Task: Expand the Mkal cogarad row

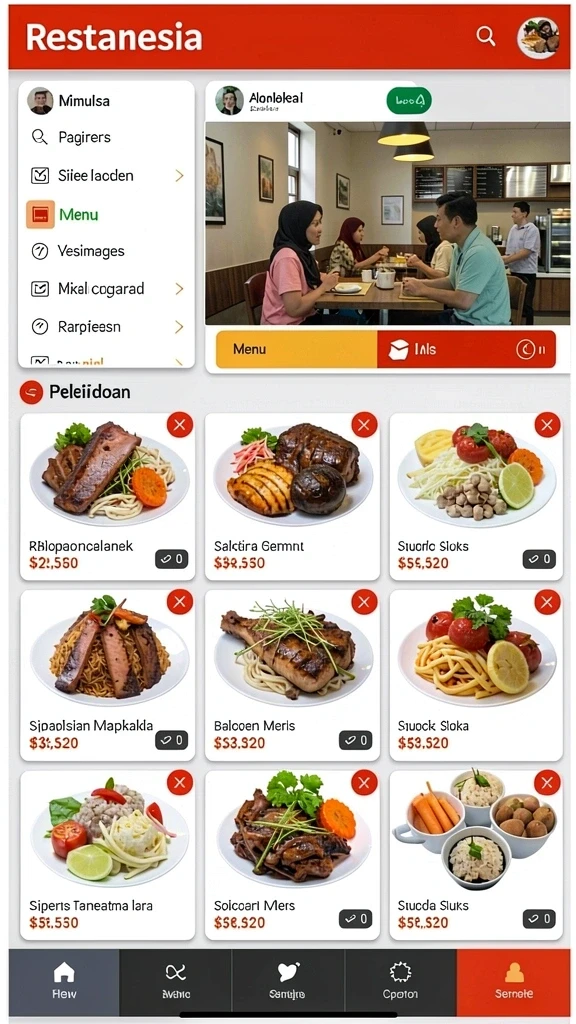Action: [x=106, y=289]
